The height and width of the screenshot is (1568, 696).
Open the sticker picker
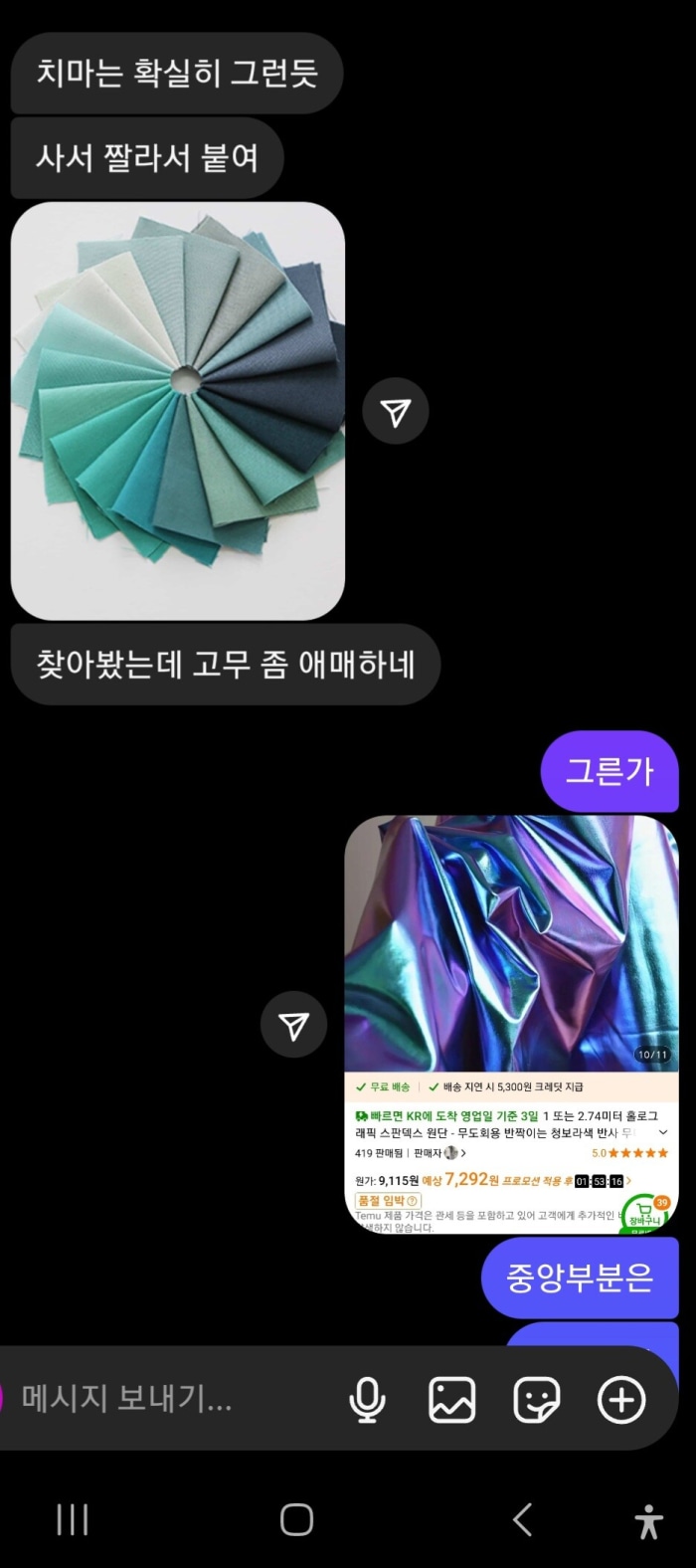(x=536, y=1400)
